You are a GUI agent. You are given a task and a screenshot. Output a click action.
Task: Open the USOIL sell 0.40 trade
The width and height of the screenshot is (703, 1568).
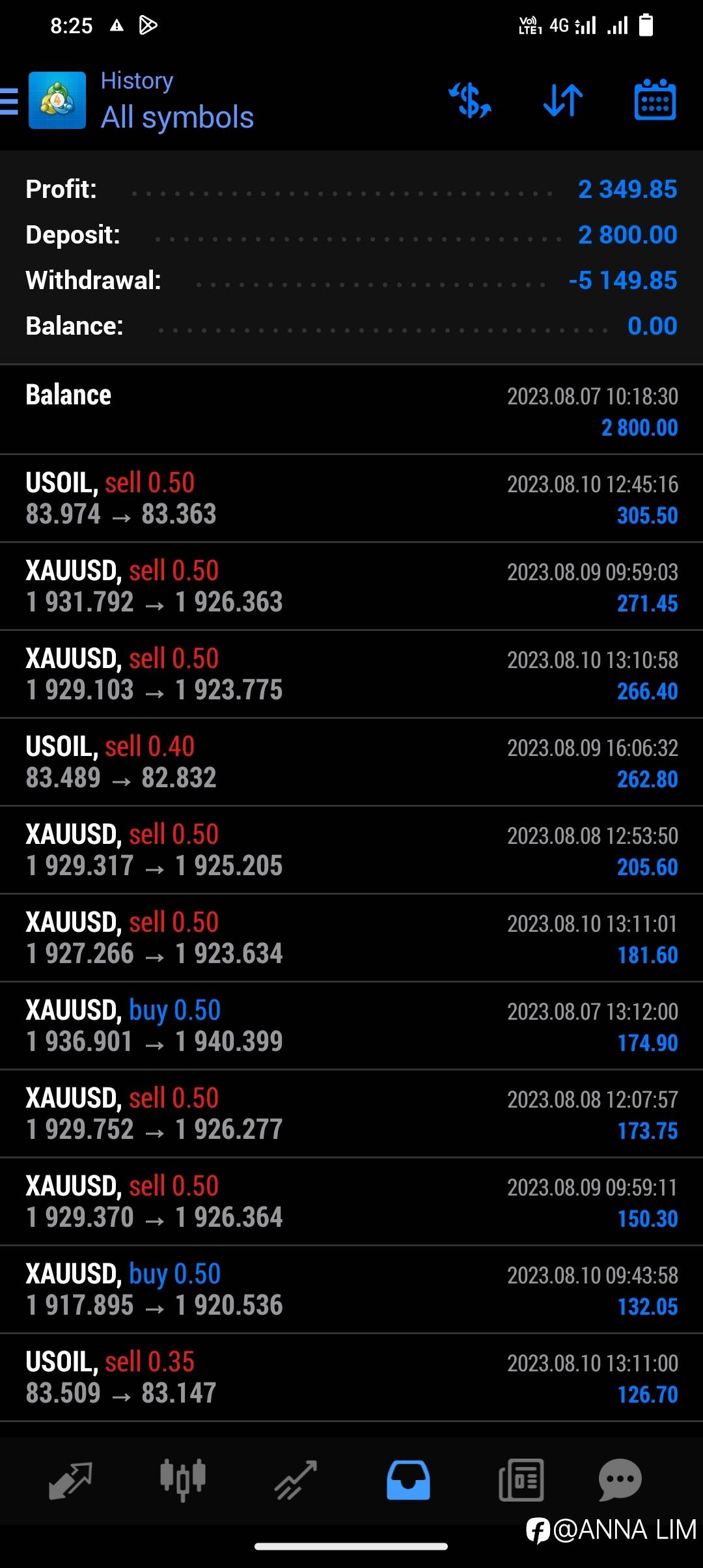pyautogui.click(x=351, y=762)
